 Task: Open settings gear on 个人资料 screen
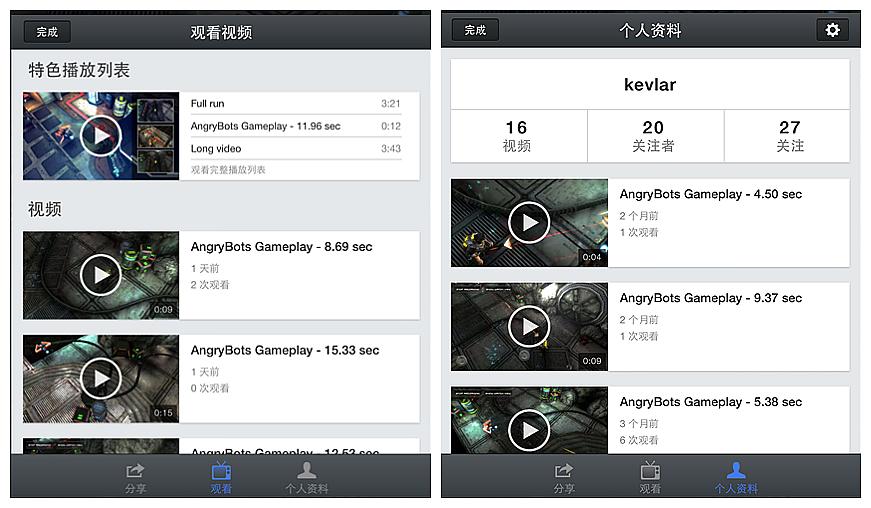click(832, 30)
